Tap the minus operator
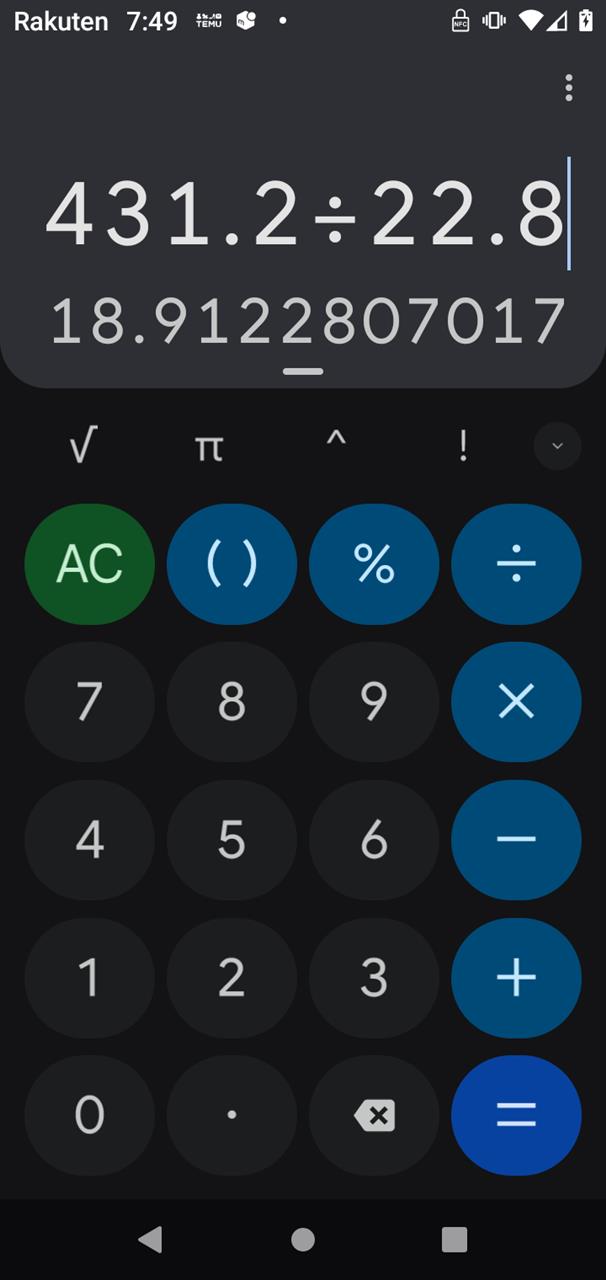The image size is (606, 1280). coord(516,840)
